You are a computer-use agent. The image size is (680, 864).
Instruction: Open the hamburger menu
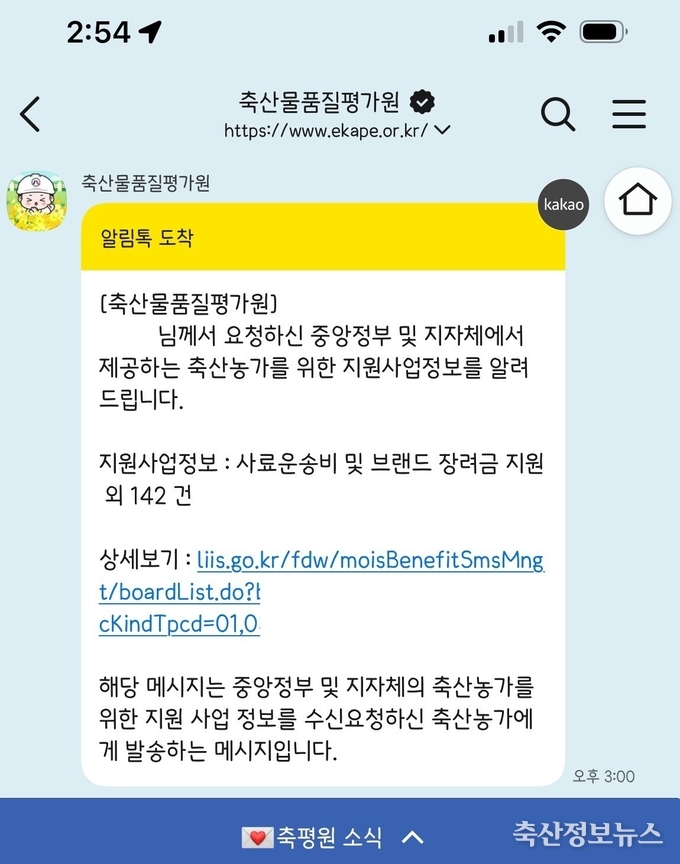tap(629, 115)
